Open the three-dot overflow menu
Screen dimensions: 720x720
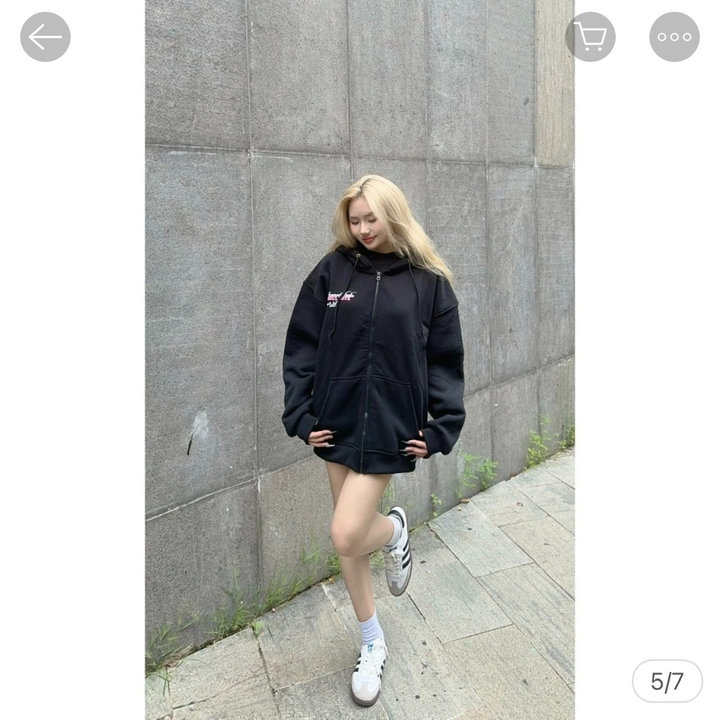point(674,37)
